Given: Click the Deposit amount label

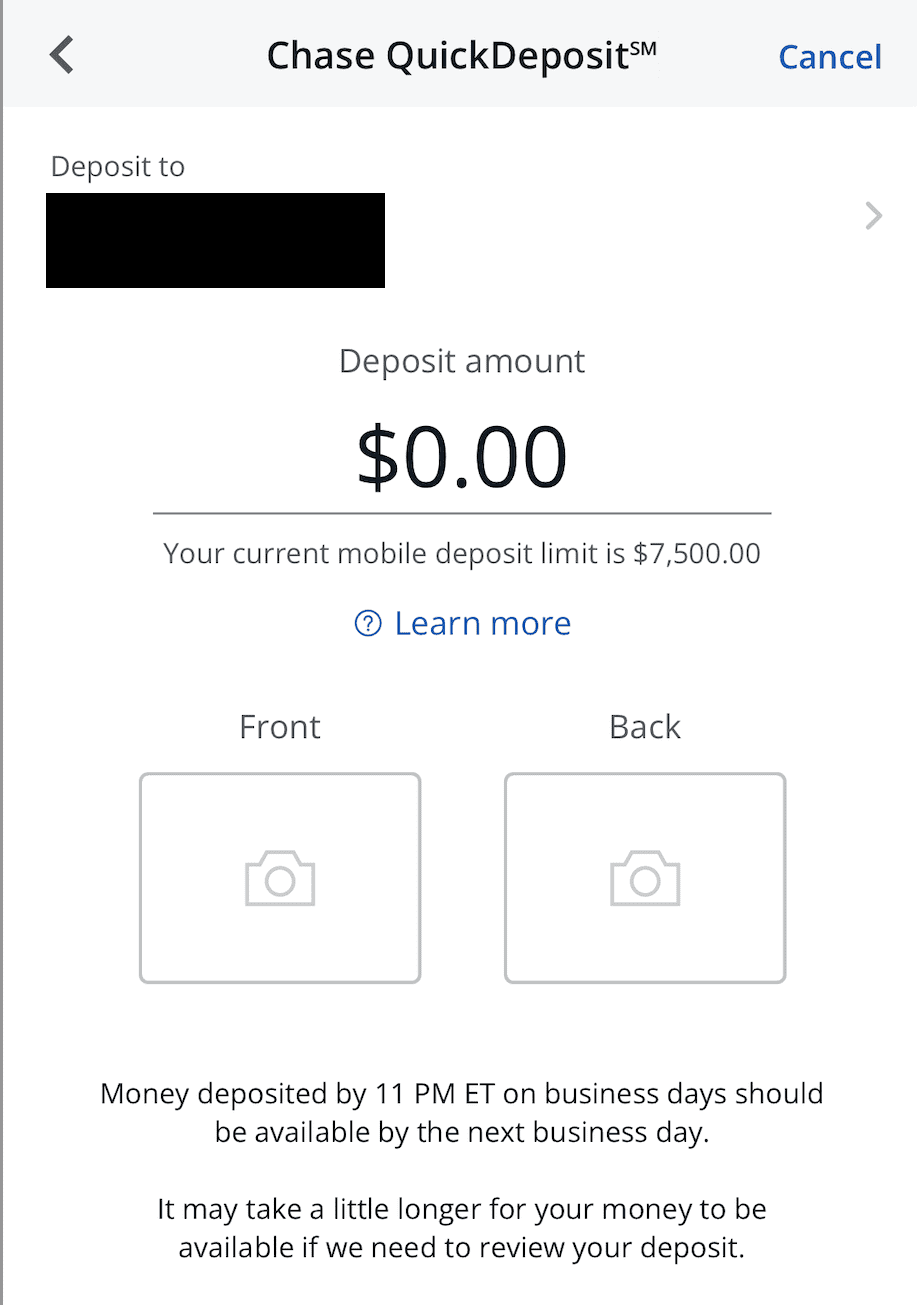Looking at the screenshot, I should (x=461, y=361).
